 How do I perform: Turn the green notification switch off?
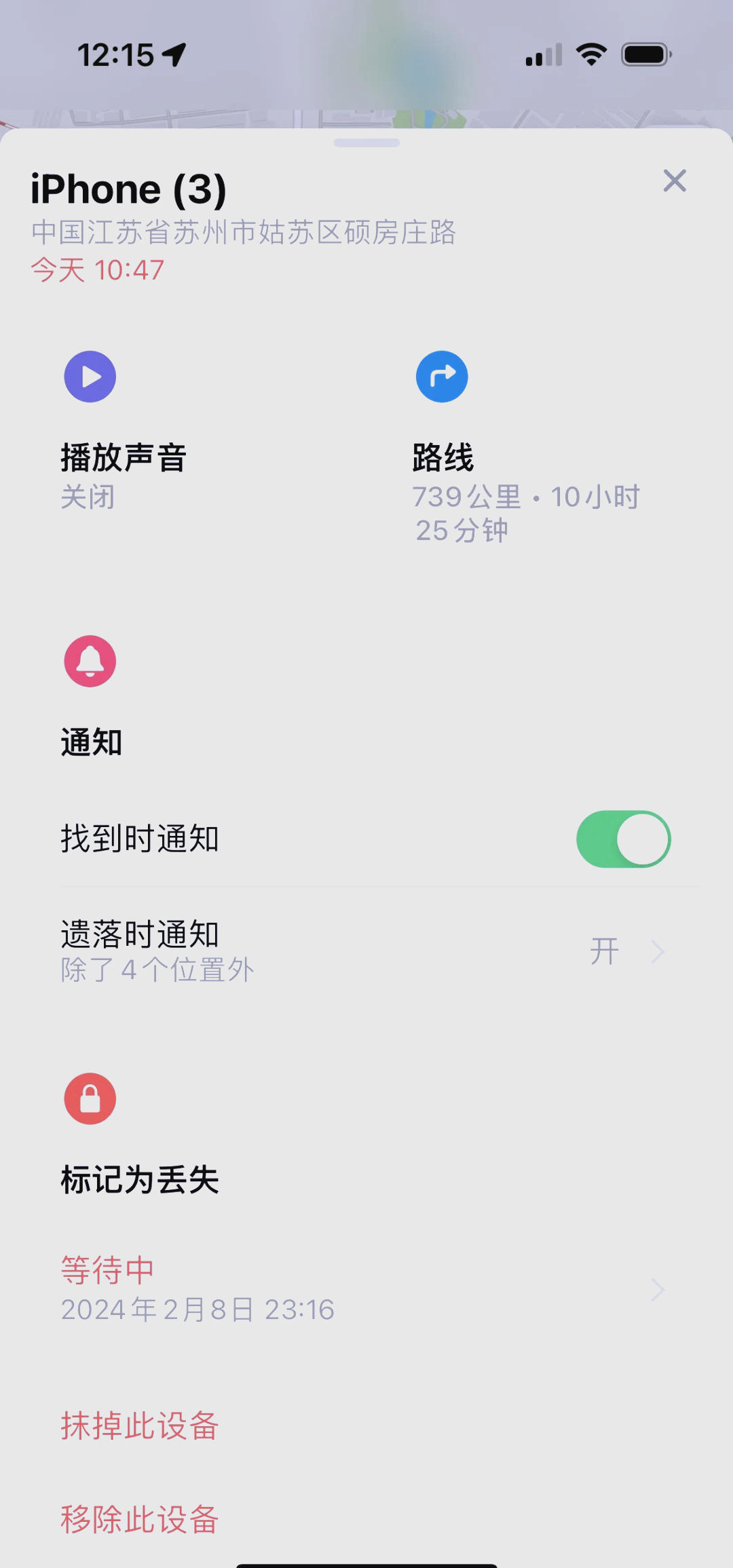coord(622,839)
